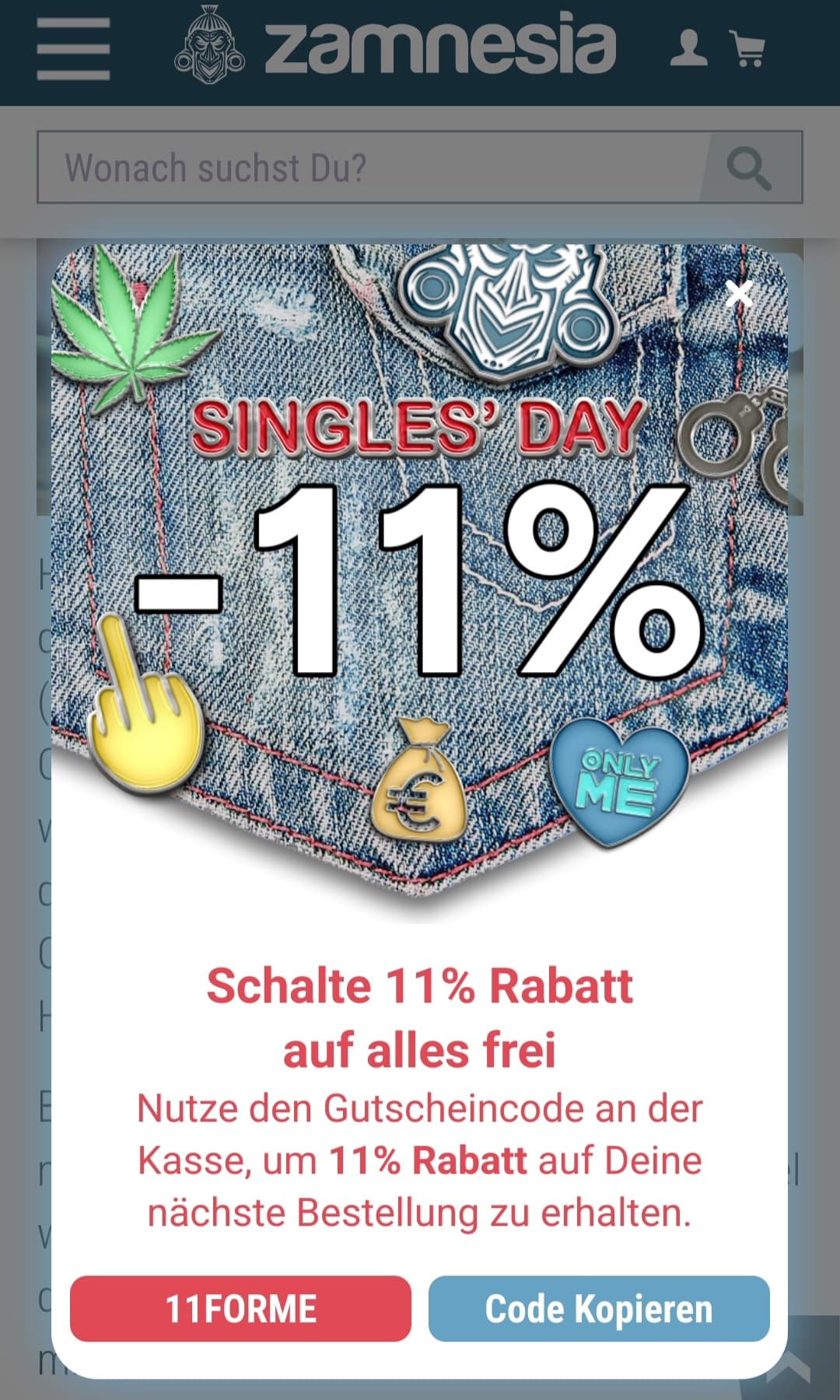
Task: Close the Singles' Day popup
Action: point(738,294)
